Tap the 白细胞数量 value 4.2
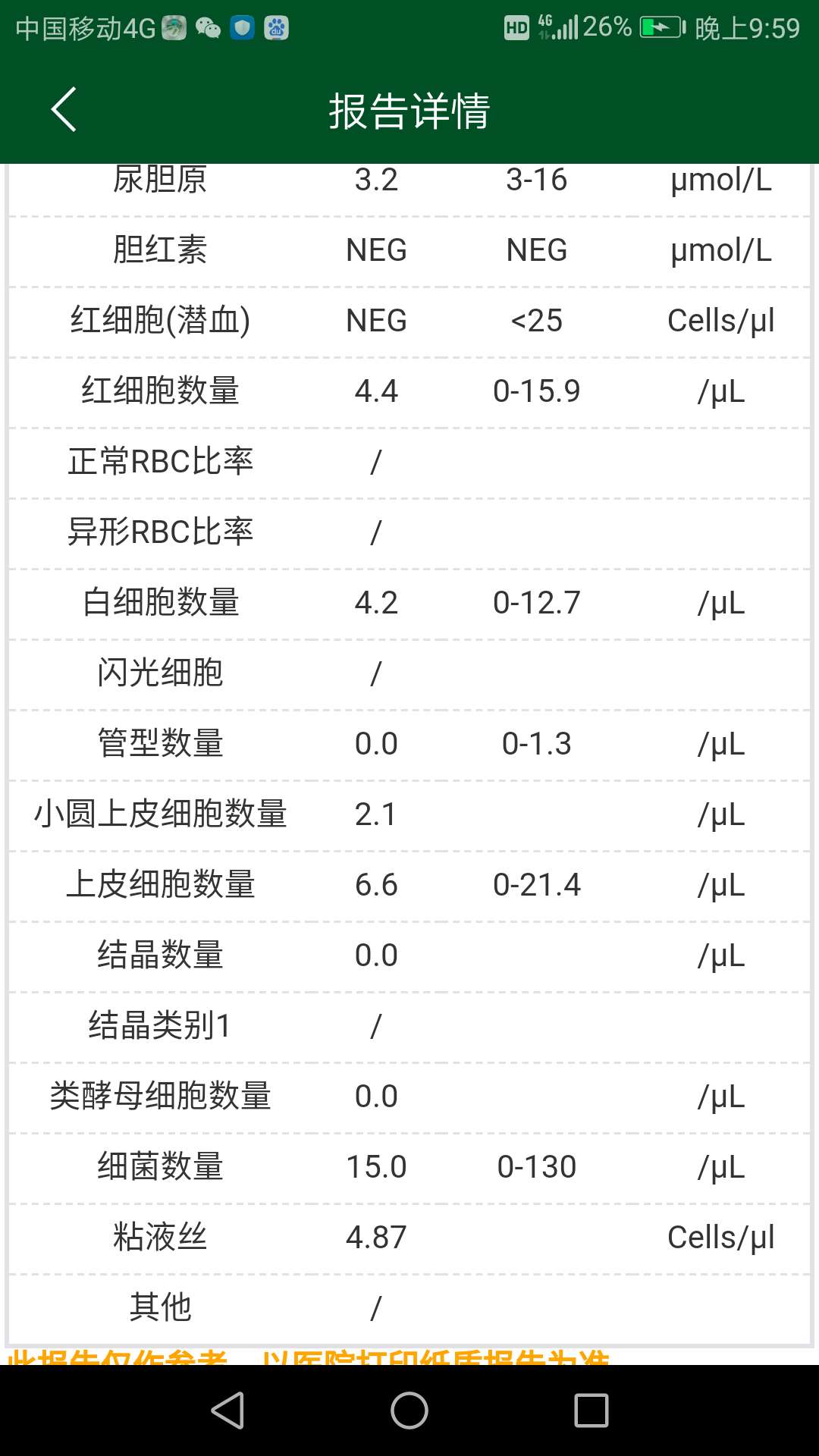 coord(377,603)
